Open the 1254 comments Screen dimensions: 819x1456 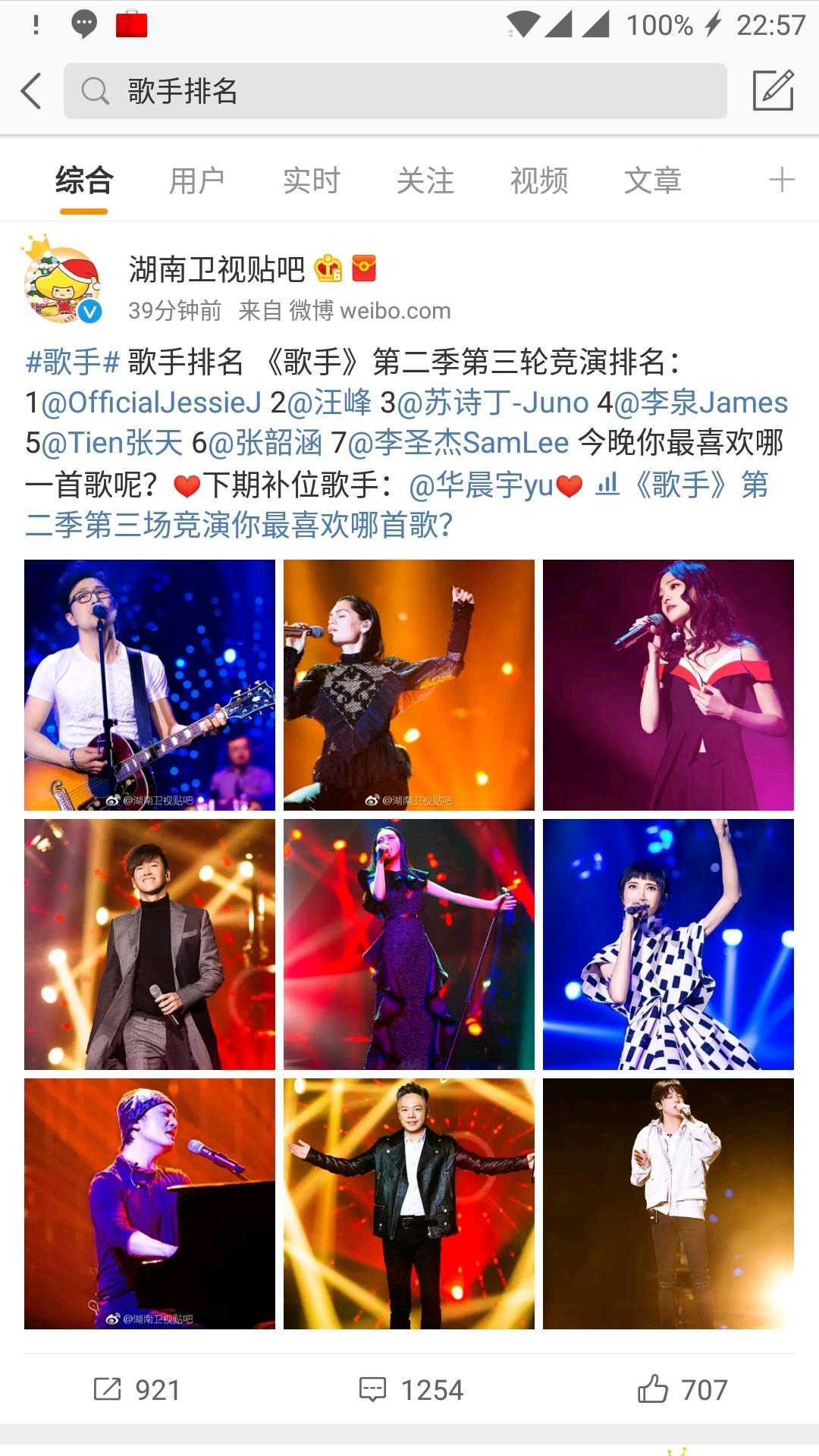click(x=410, y=1390)
